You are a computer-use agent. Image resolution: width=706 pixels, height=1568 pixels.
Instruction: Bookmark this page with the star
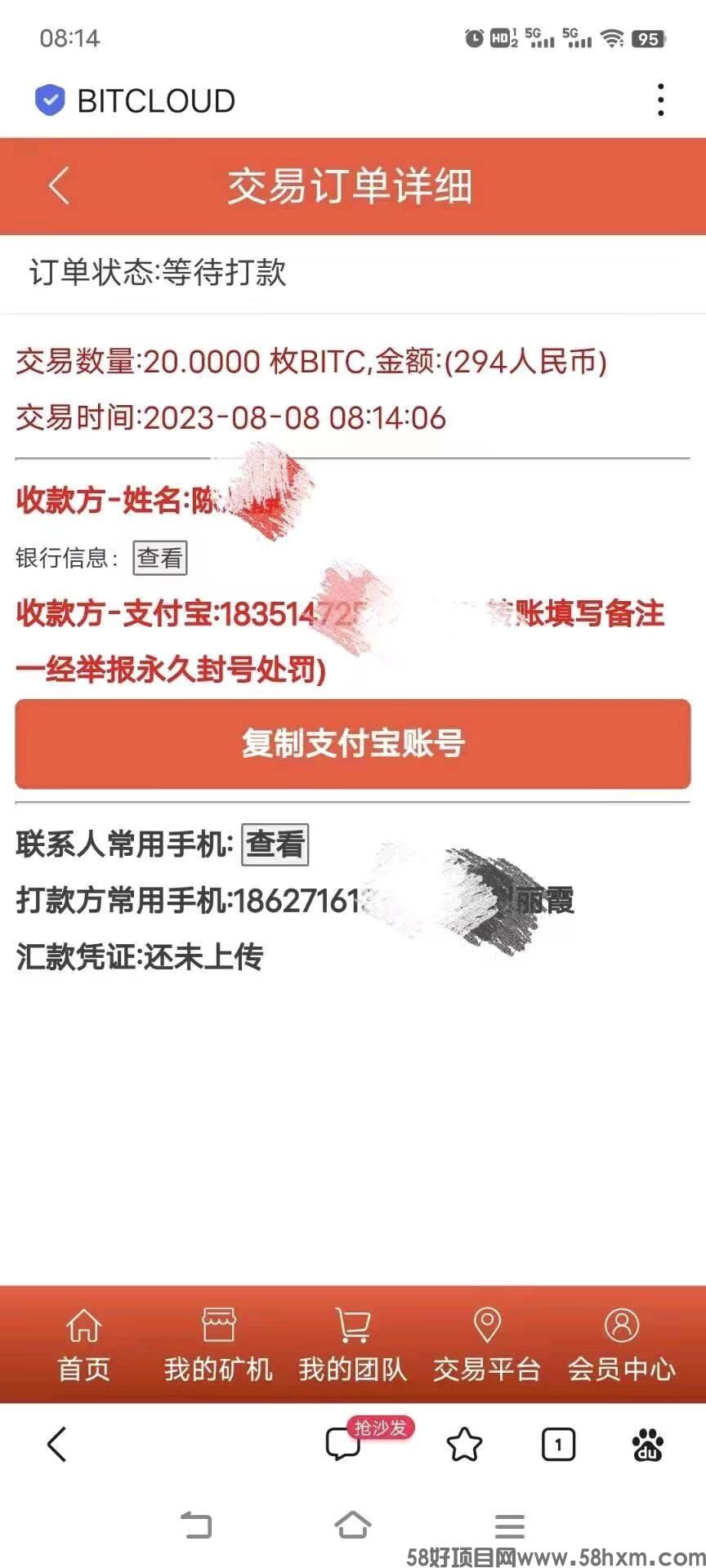pos(464,1445)
